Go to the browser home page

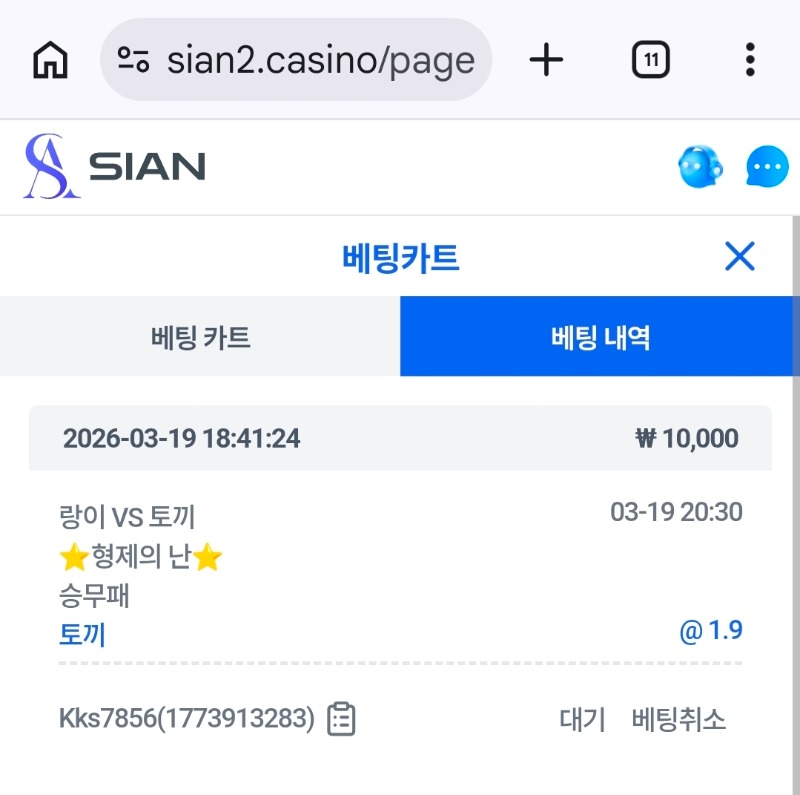point(51,60)
